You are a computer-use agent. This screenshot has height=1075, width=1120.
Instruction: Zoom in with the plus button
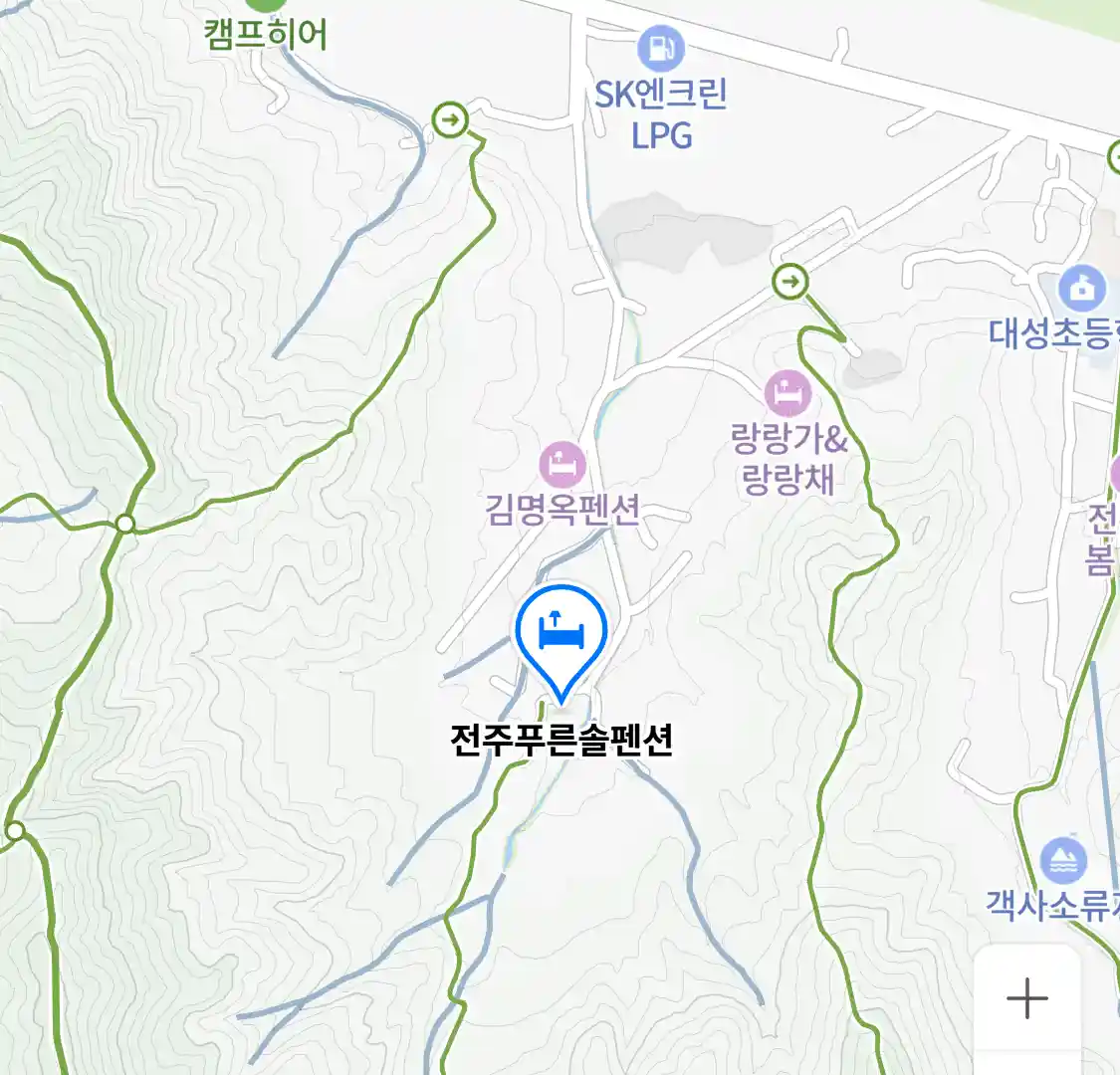[x=1026, y=997]
